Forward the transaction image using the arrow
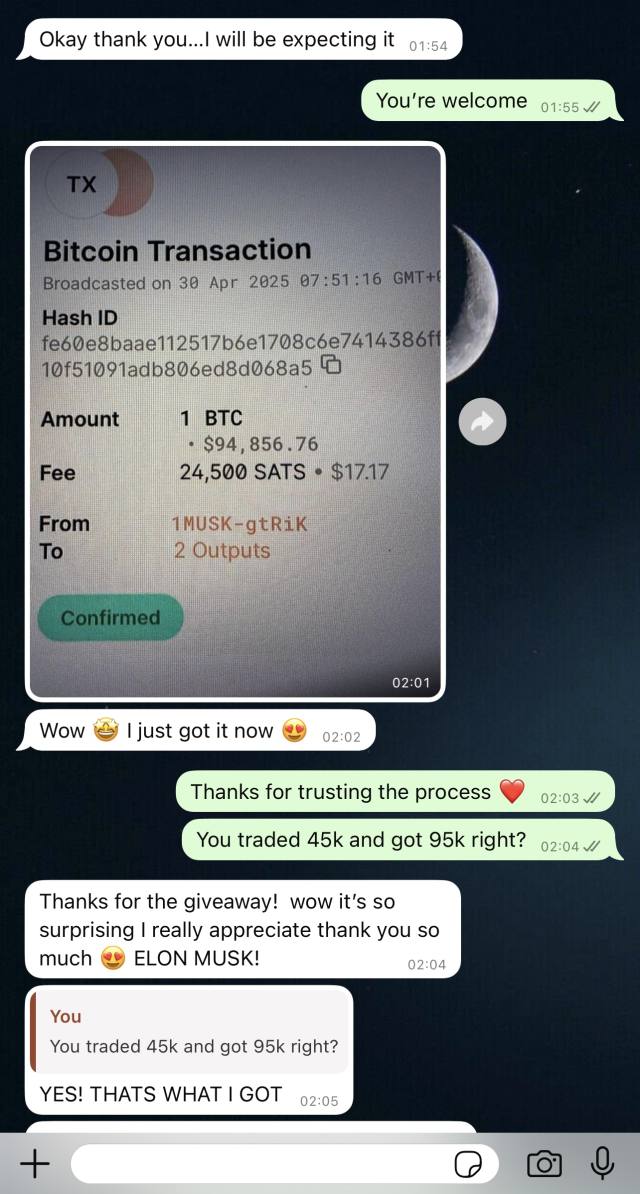This screenshot has width=640, height=1194. point(482,421)
